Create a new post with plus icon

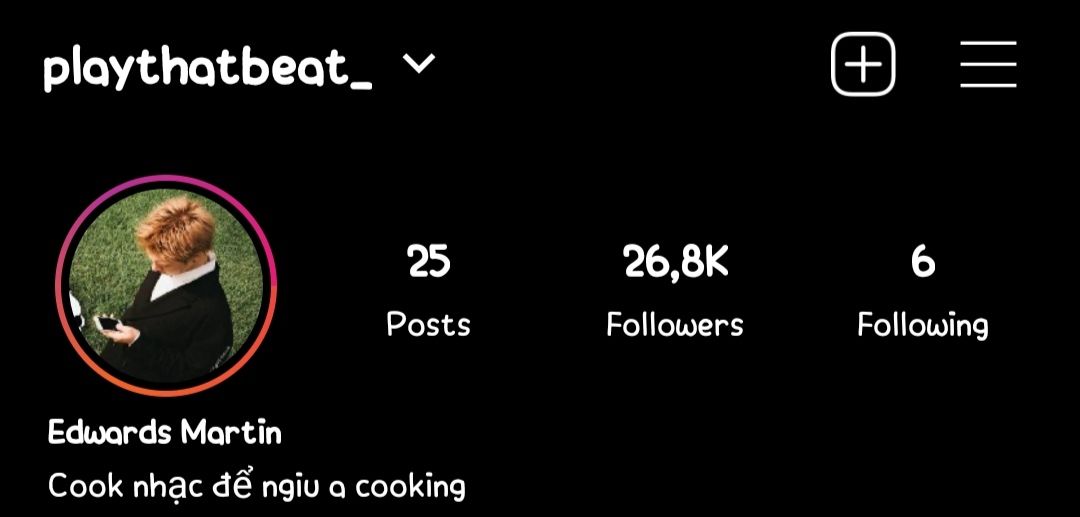tap(863, 64)
